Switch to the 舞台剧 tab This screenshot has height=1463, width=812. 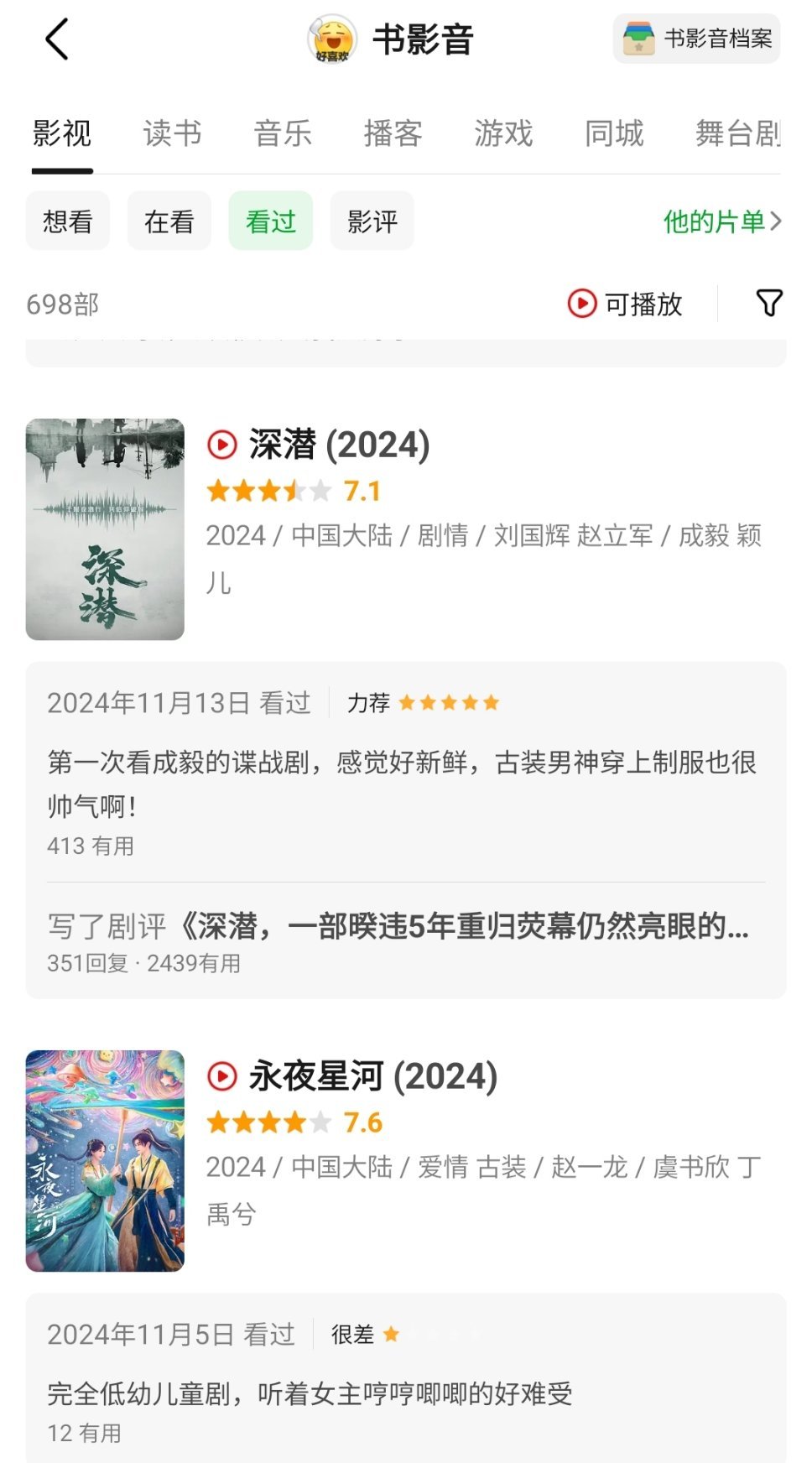[738, 133]
